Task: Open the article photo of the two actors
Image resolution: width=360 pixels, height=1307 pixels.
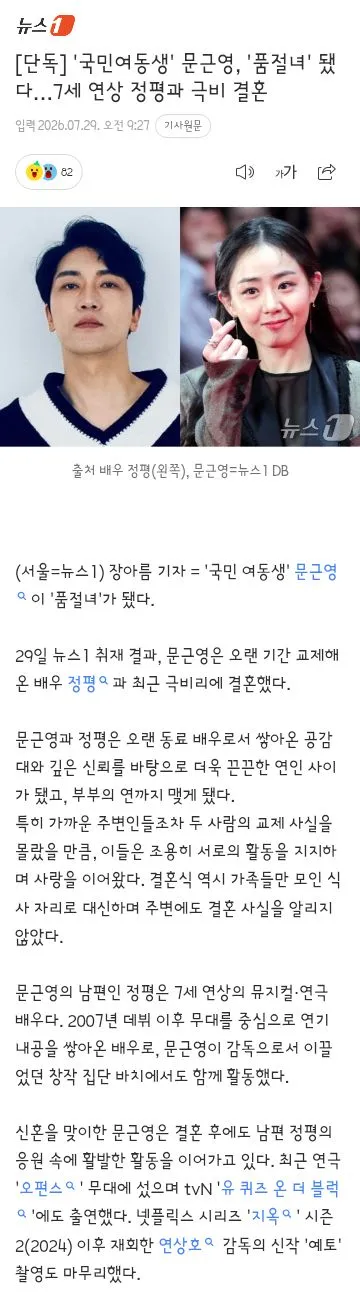Action: 180,326
